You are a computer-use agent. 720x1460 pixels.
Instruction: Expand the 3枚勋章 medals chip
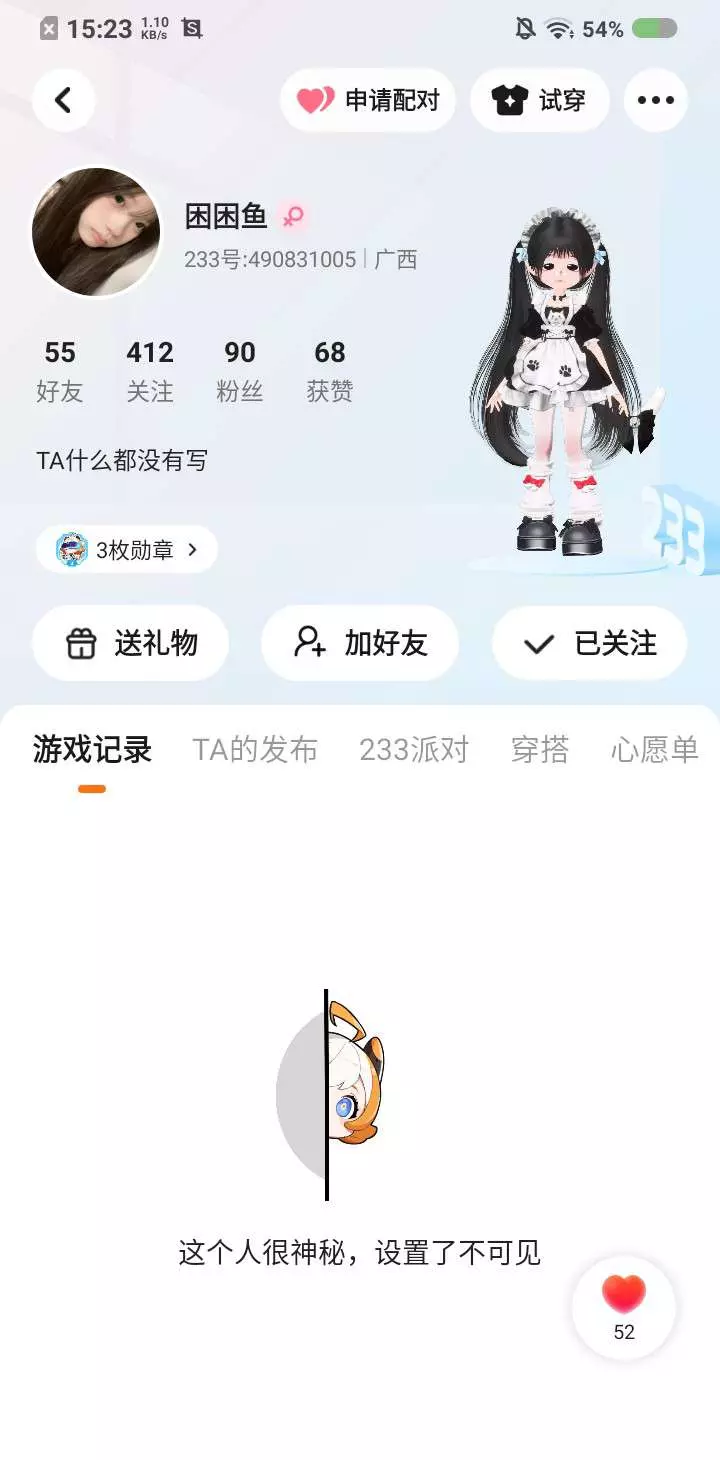tap(126, 549)
